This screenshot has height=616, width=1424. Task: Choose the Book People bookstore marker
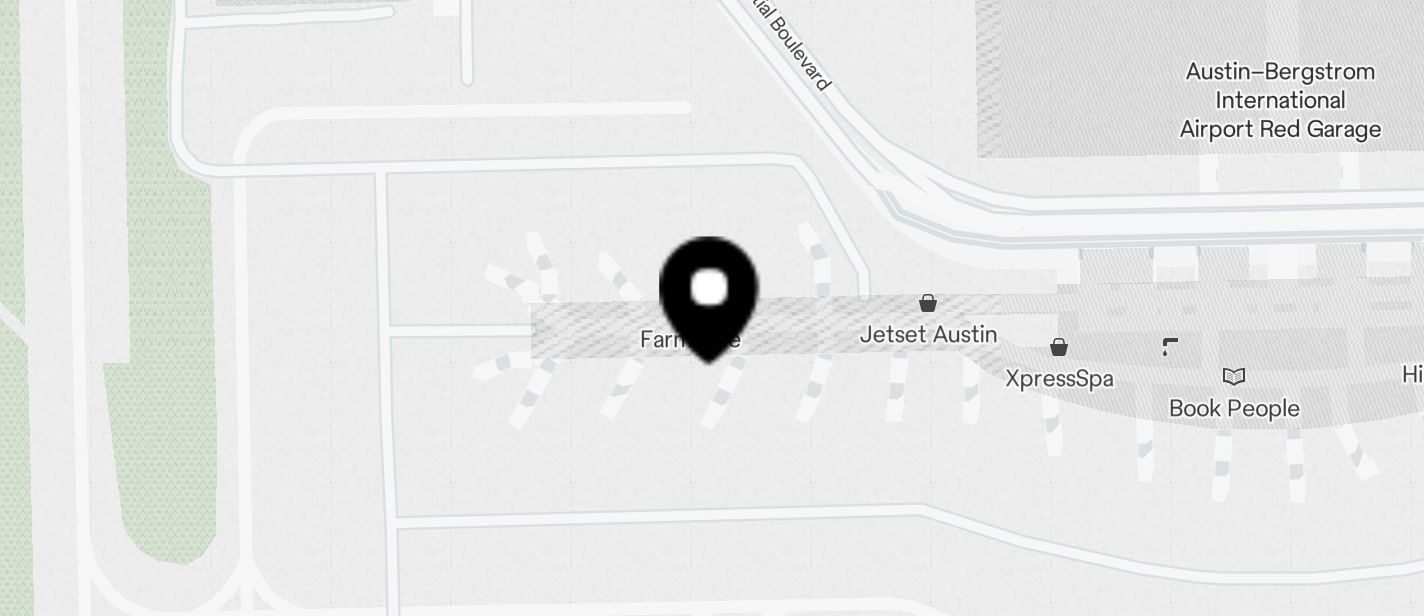coord(1234,377)
